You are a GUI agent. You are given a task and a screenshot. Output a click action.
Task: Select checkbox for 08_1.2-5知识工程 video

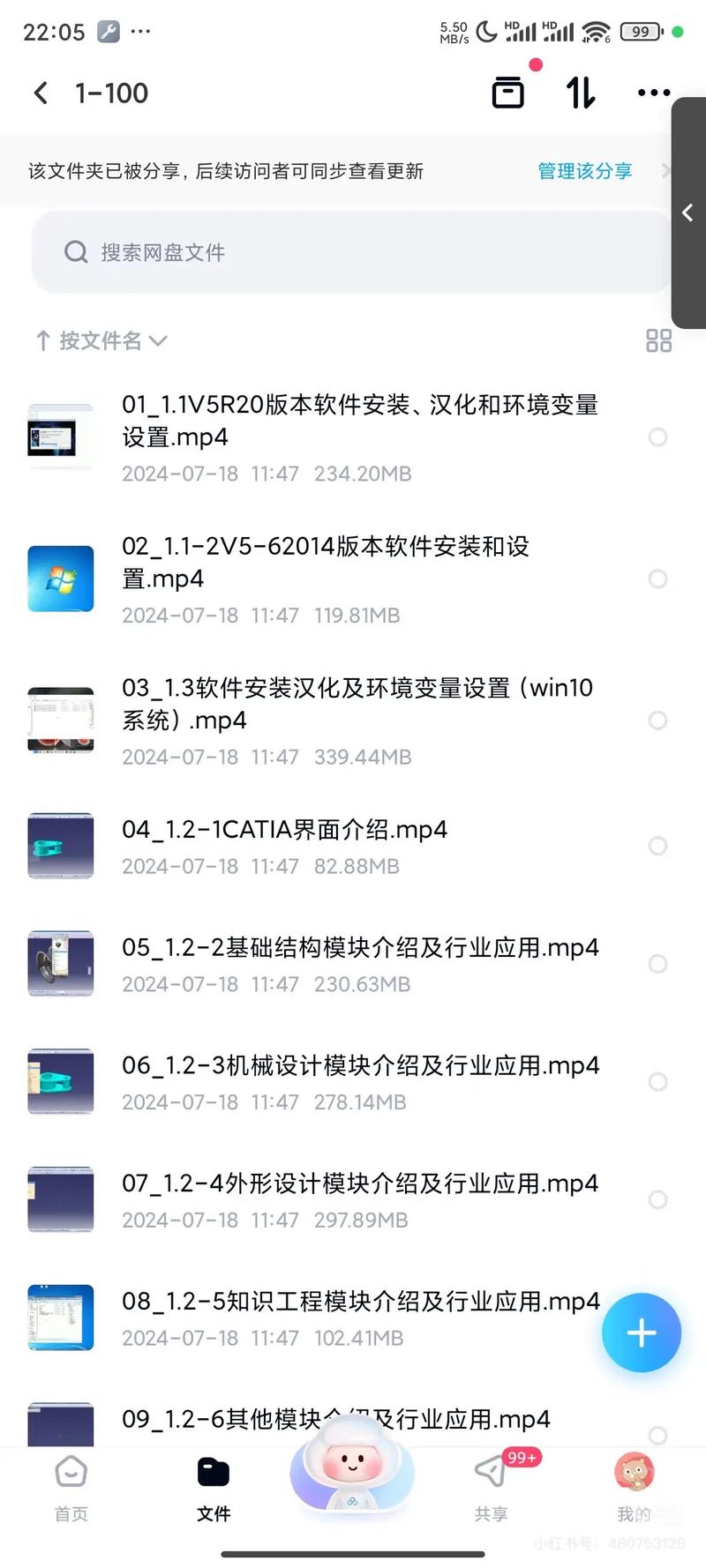pyautogui.click(x=657, y=1318)
